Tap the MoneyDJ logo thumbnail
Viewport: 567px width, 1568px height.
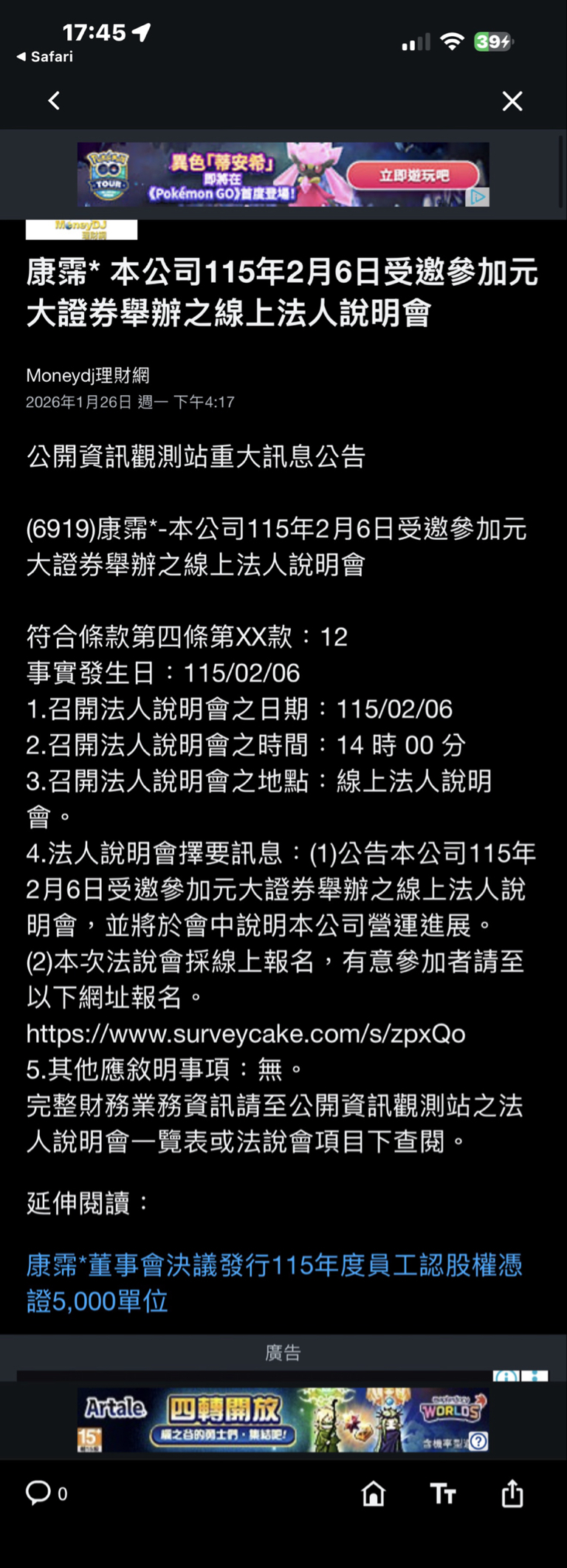tap(82, 229)
